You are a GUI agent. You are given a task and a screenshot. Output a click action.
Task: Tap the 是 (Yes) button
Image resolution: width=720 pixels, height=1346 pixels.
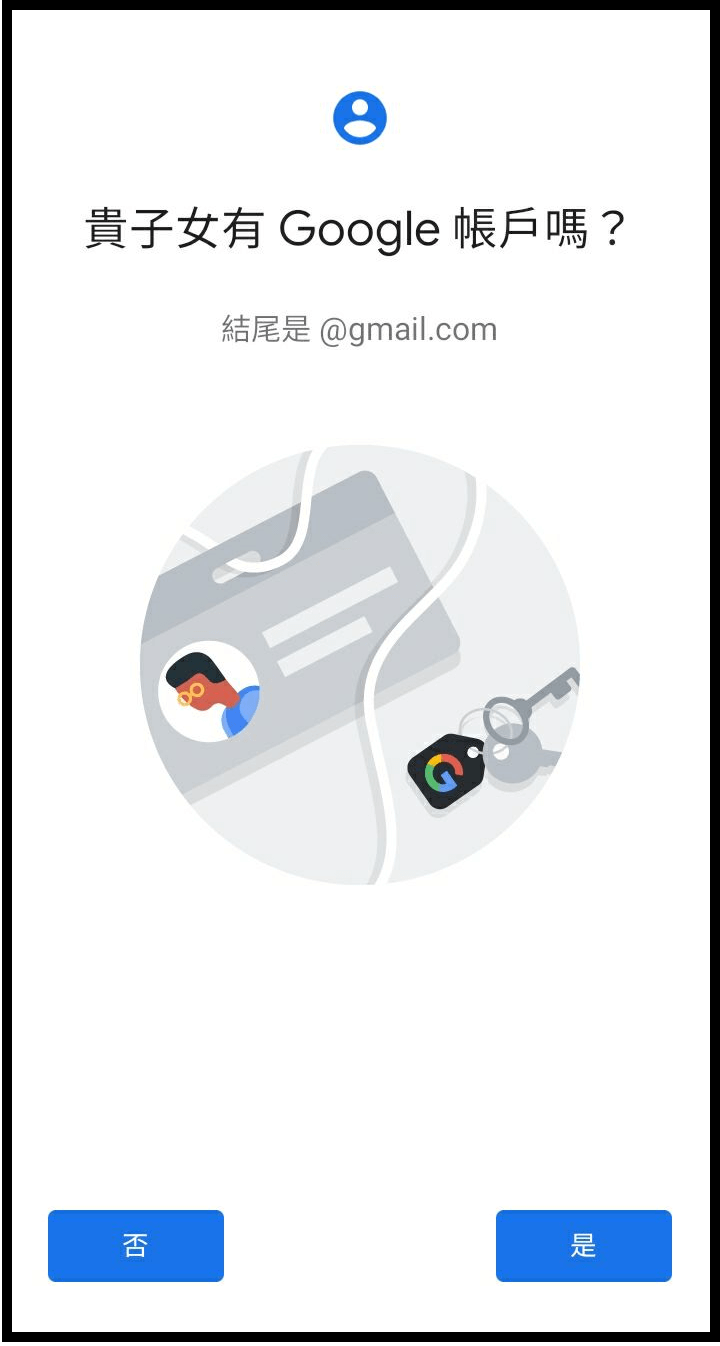583,1245
